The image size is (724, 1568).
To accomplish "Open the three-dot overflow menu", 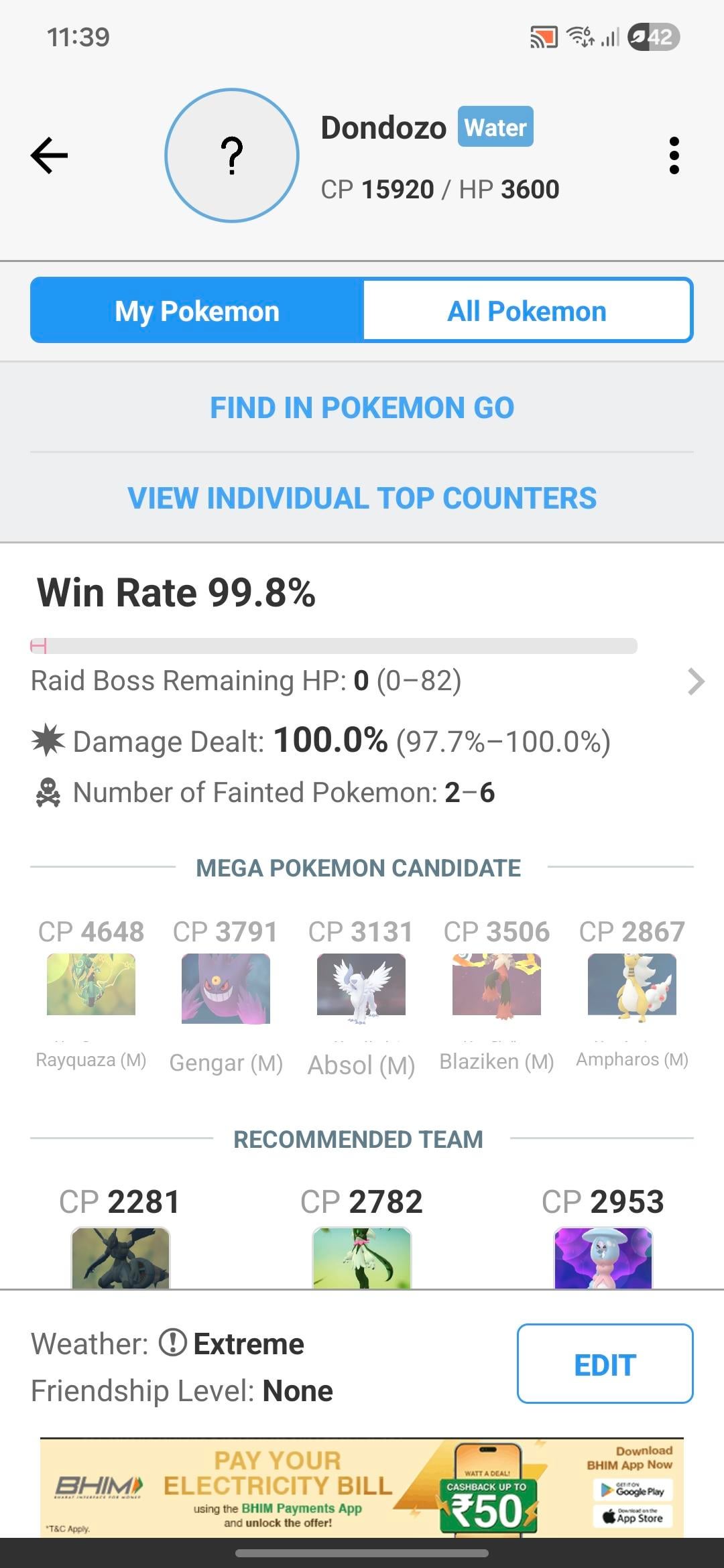I will (674, 155).
